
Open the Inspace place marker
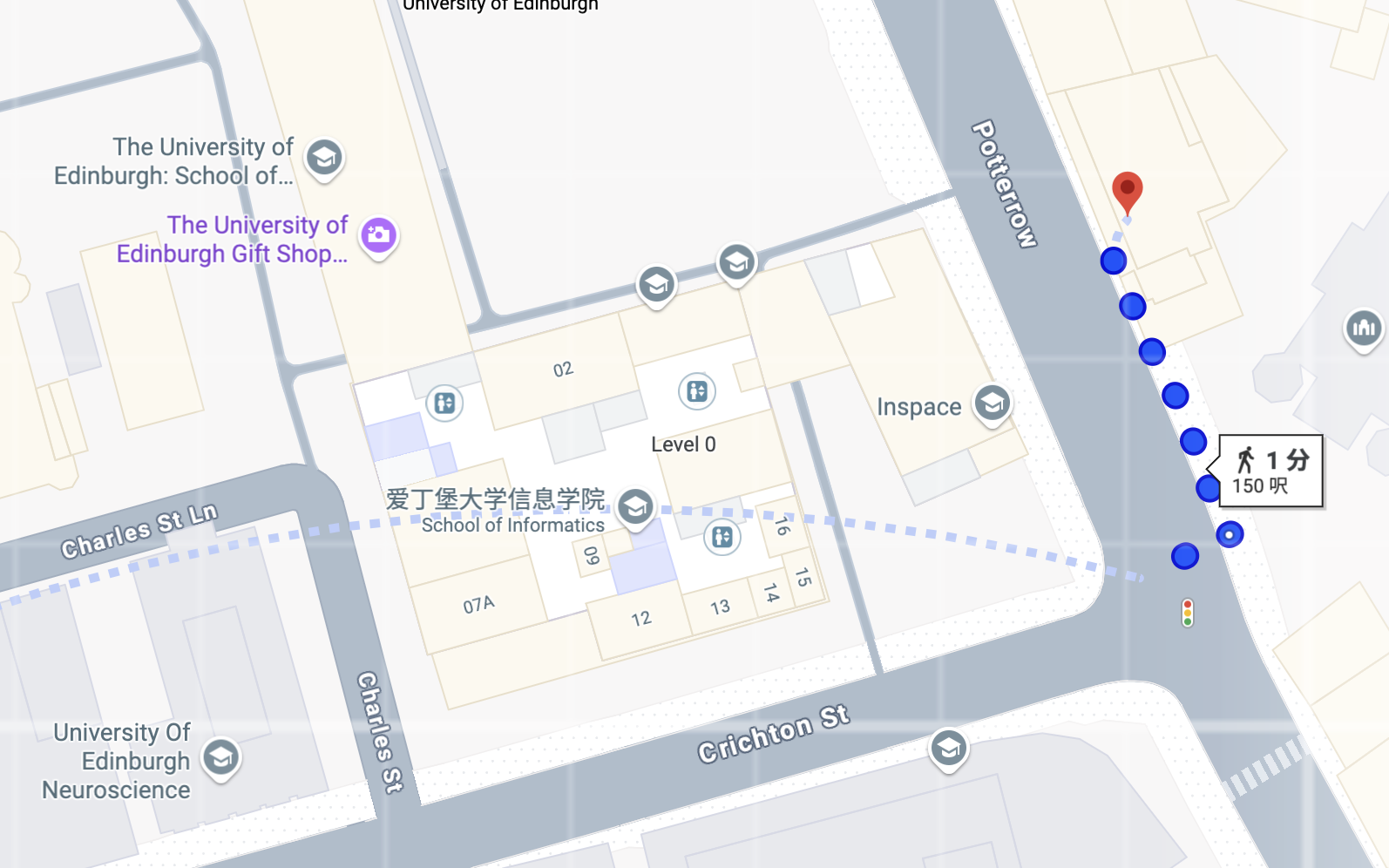(992, 403)
